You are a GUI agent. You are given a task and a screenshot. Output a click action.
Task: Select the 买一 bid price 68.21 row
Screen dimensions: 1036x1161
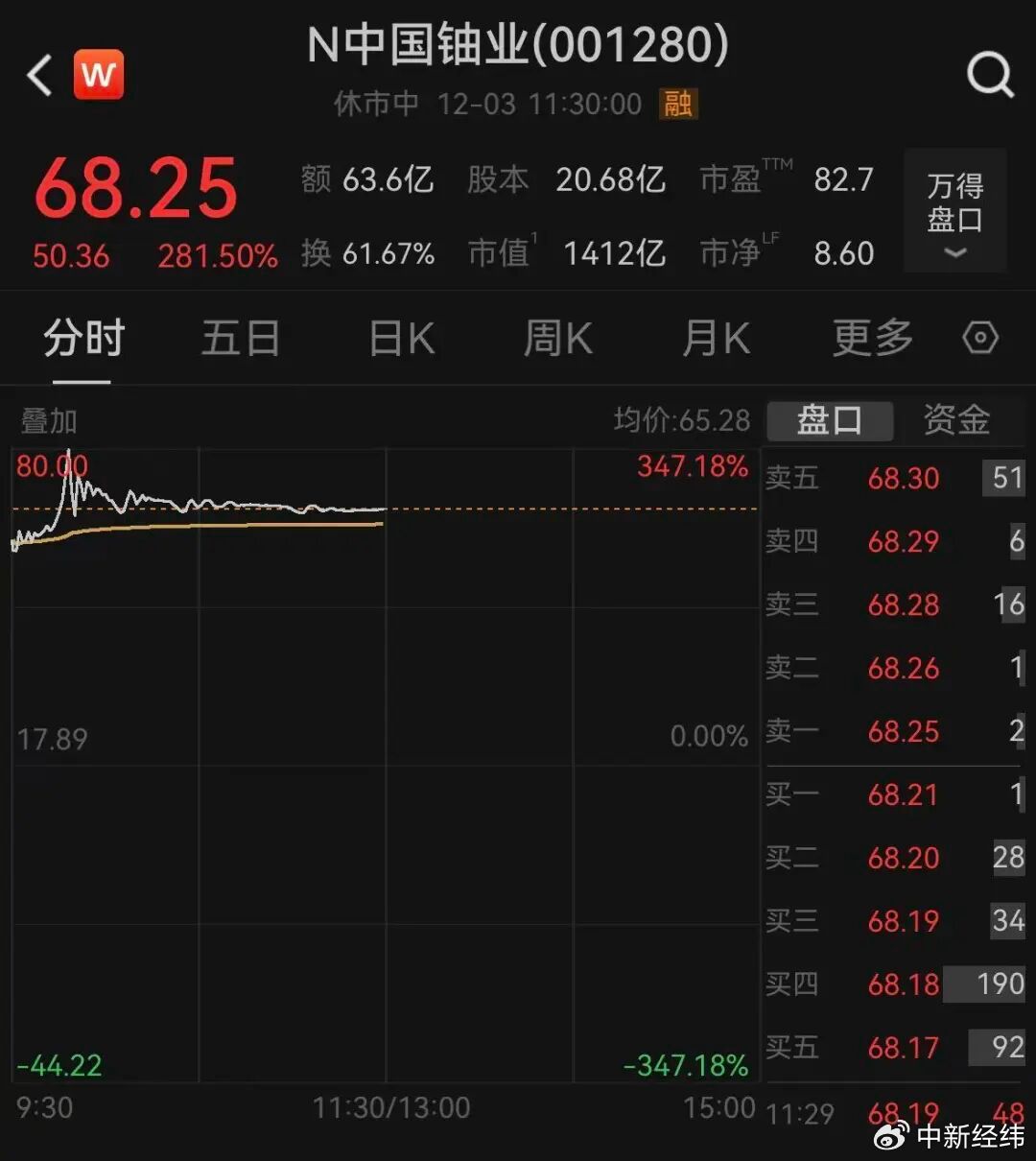coord(897,794)
